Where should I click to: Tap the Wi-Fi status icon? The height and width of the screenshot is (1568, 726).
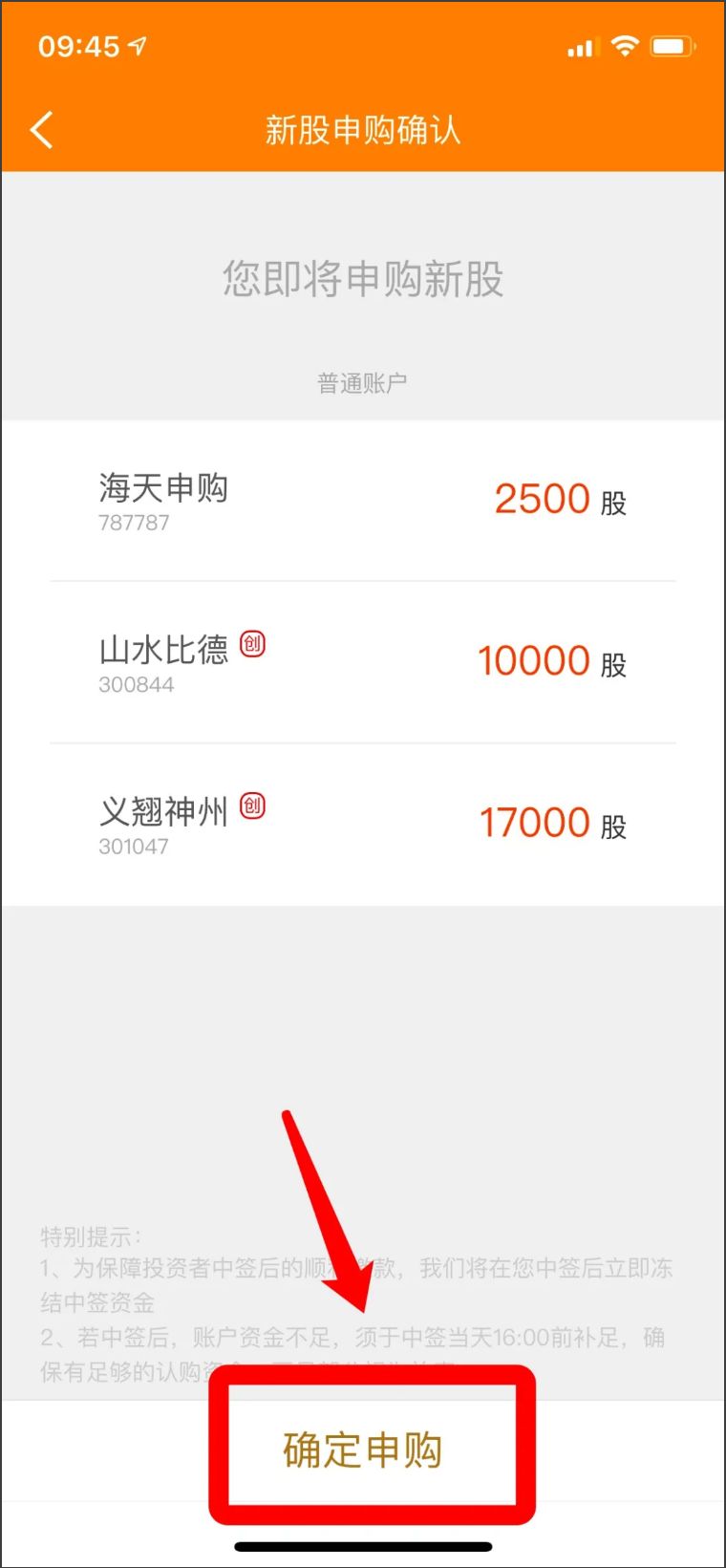pyautogui.click(x=626, y=45)
